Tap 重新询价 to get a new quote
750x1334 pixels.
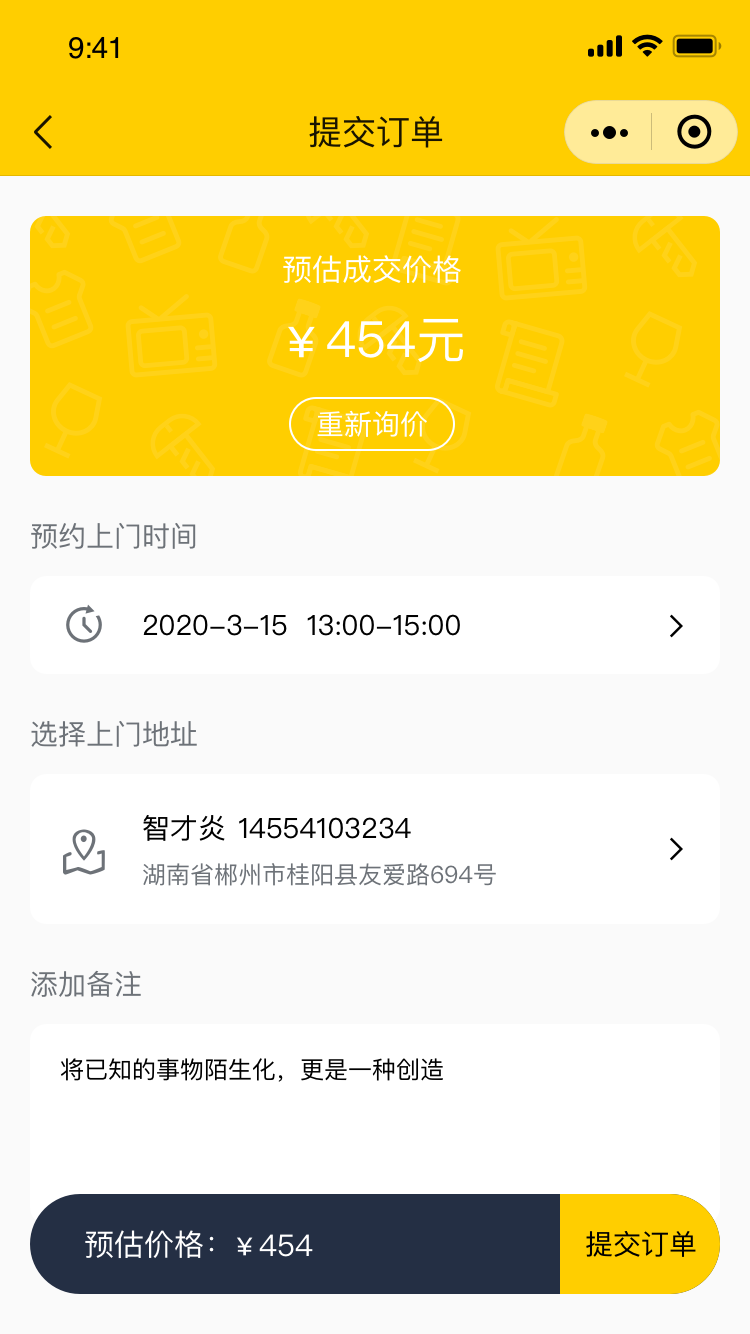[372, 425]
